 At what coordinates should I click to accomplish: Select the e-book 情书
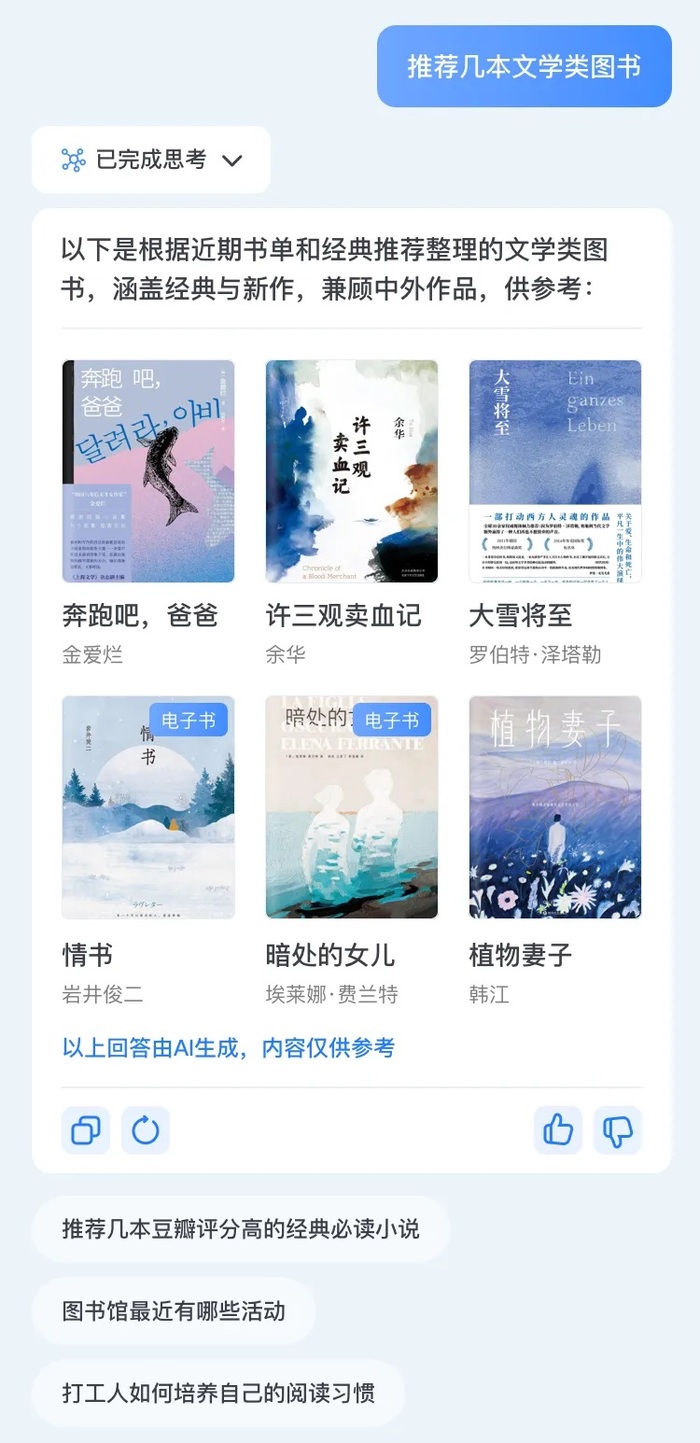(x=148, y=807)
